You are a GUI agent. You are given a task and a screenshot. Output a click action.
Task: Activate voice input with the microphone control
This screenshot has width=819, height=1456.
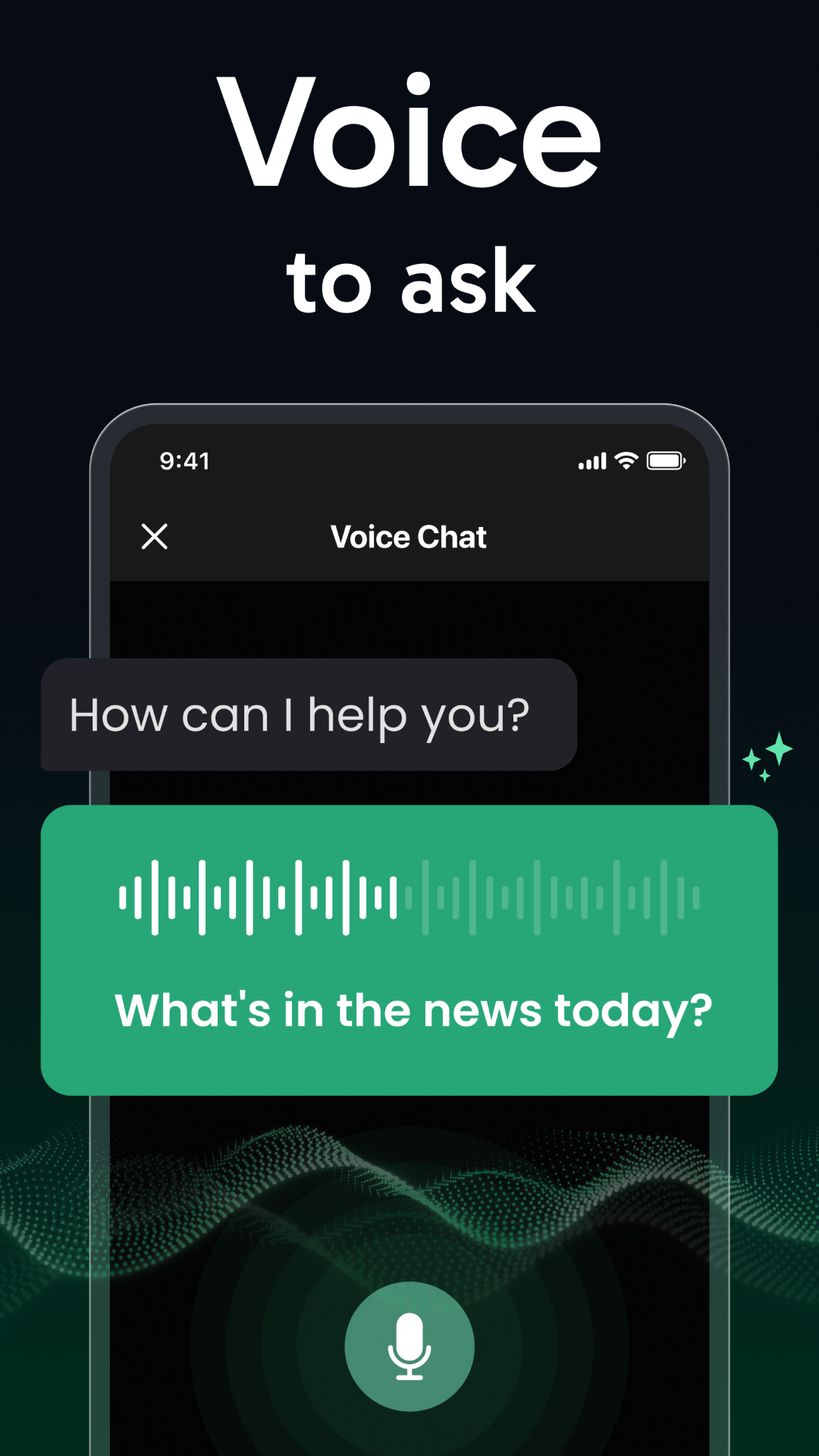tap(409, 1345)
